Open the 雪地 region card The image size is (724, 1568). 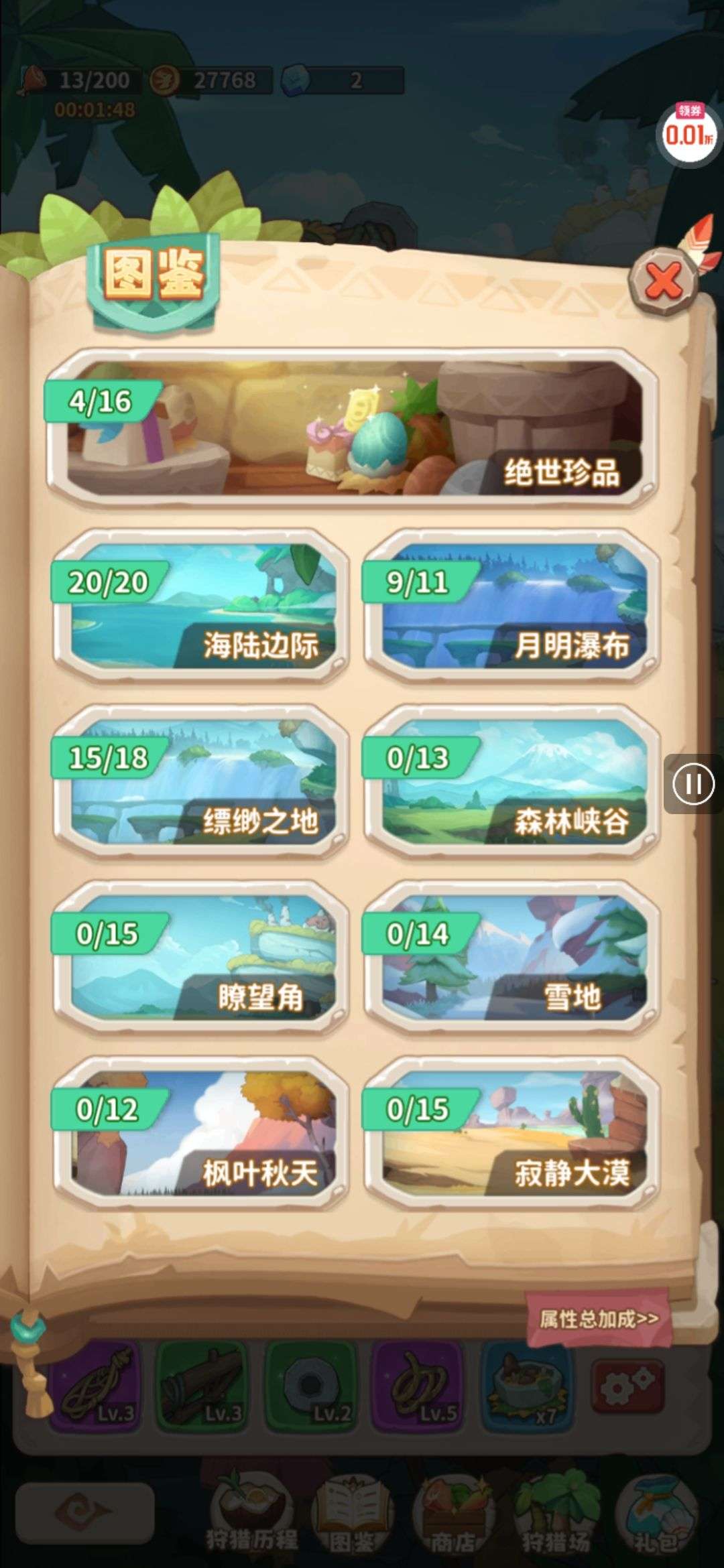click(x=511, y=958)
